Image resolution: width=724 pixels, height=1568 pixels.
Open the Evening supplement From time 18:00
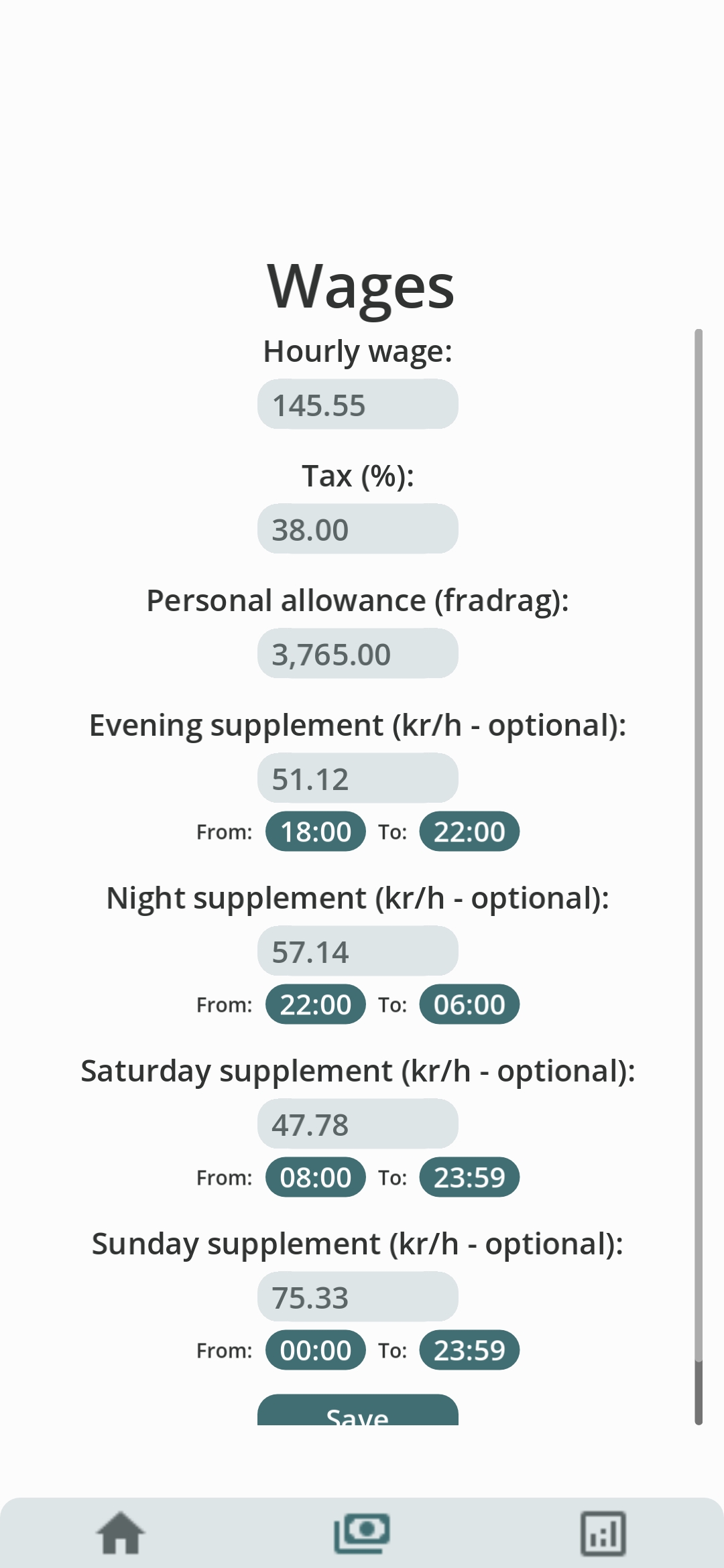[314, 831]
